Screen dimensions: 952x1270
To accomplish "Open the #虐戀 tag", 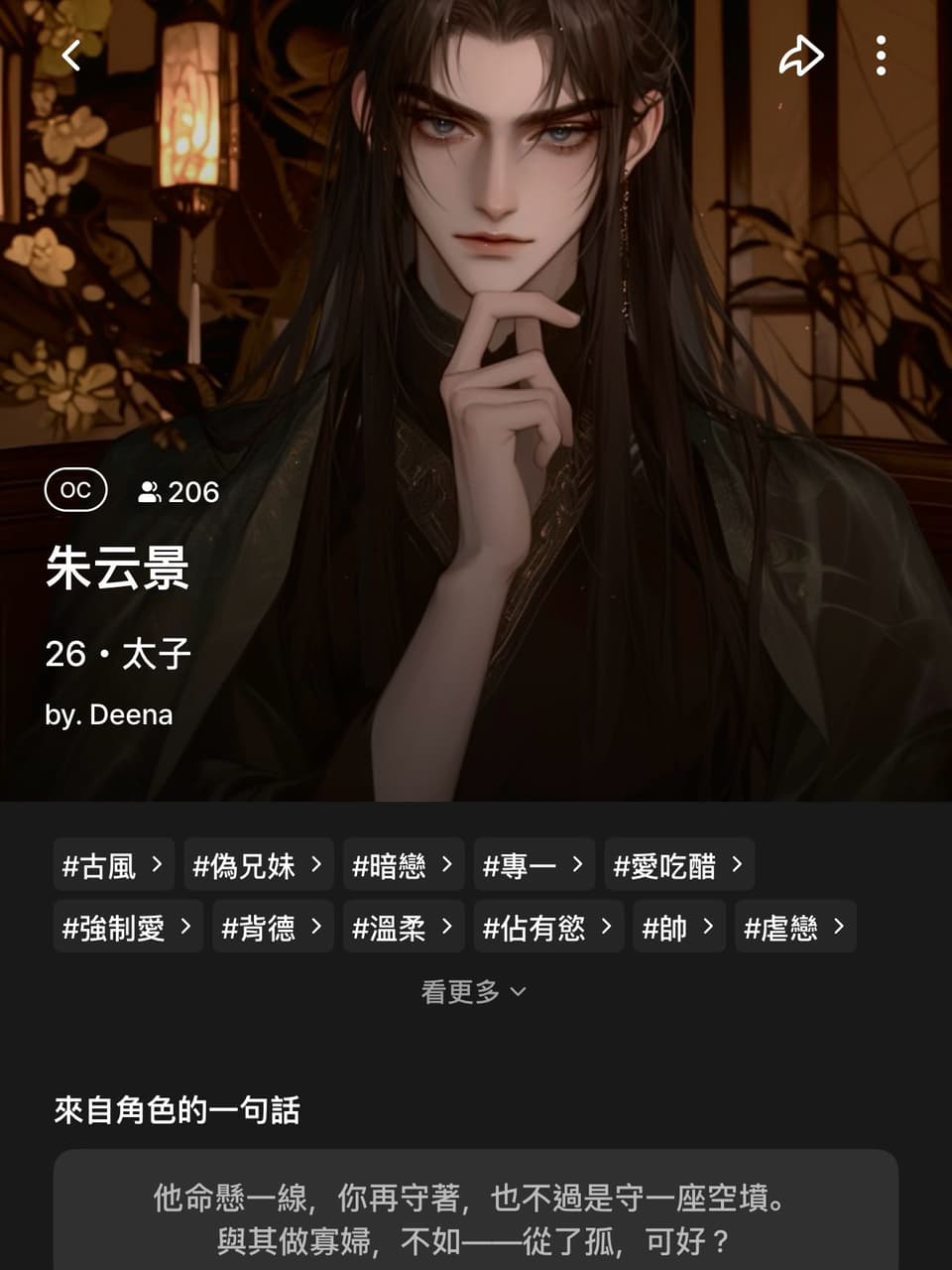I will coord(795,927).
